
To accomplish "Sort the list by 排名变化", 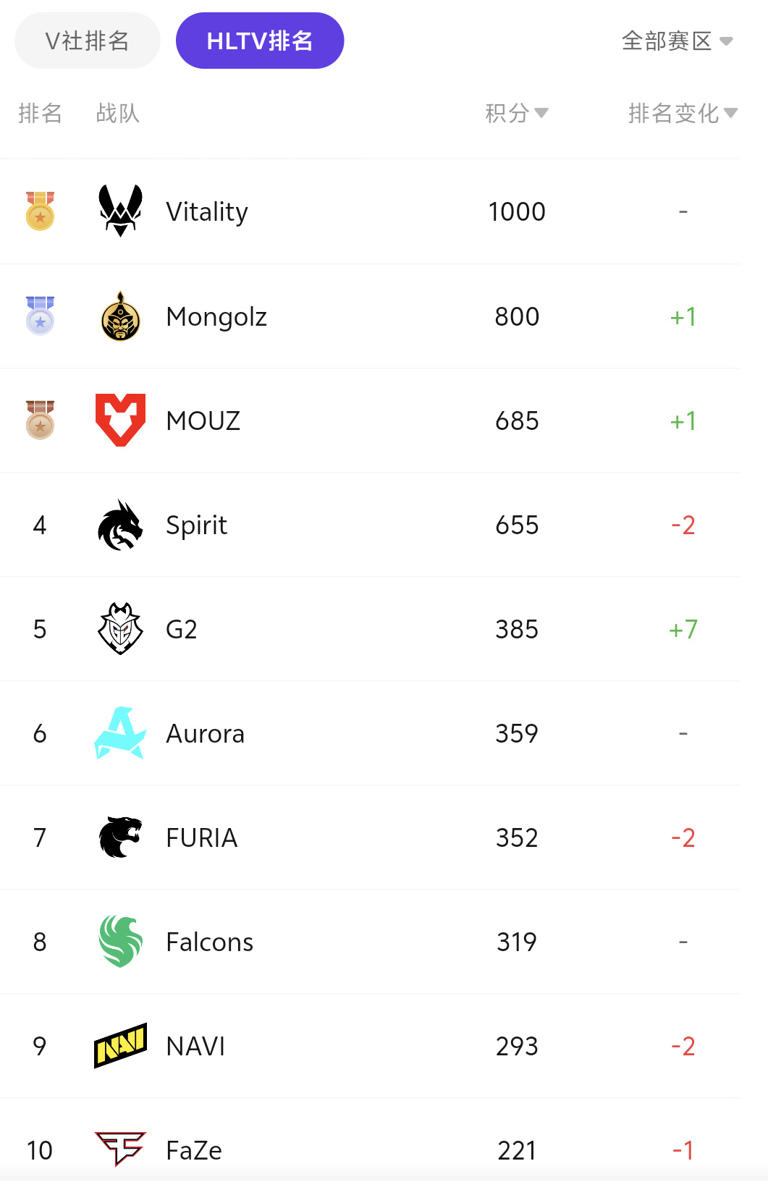I will click(x=682, y=113).
